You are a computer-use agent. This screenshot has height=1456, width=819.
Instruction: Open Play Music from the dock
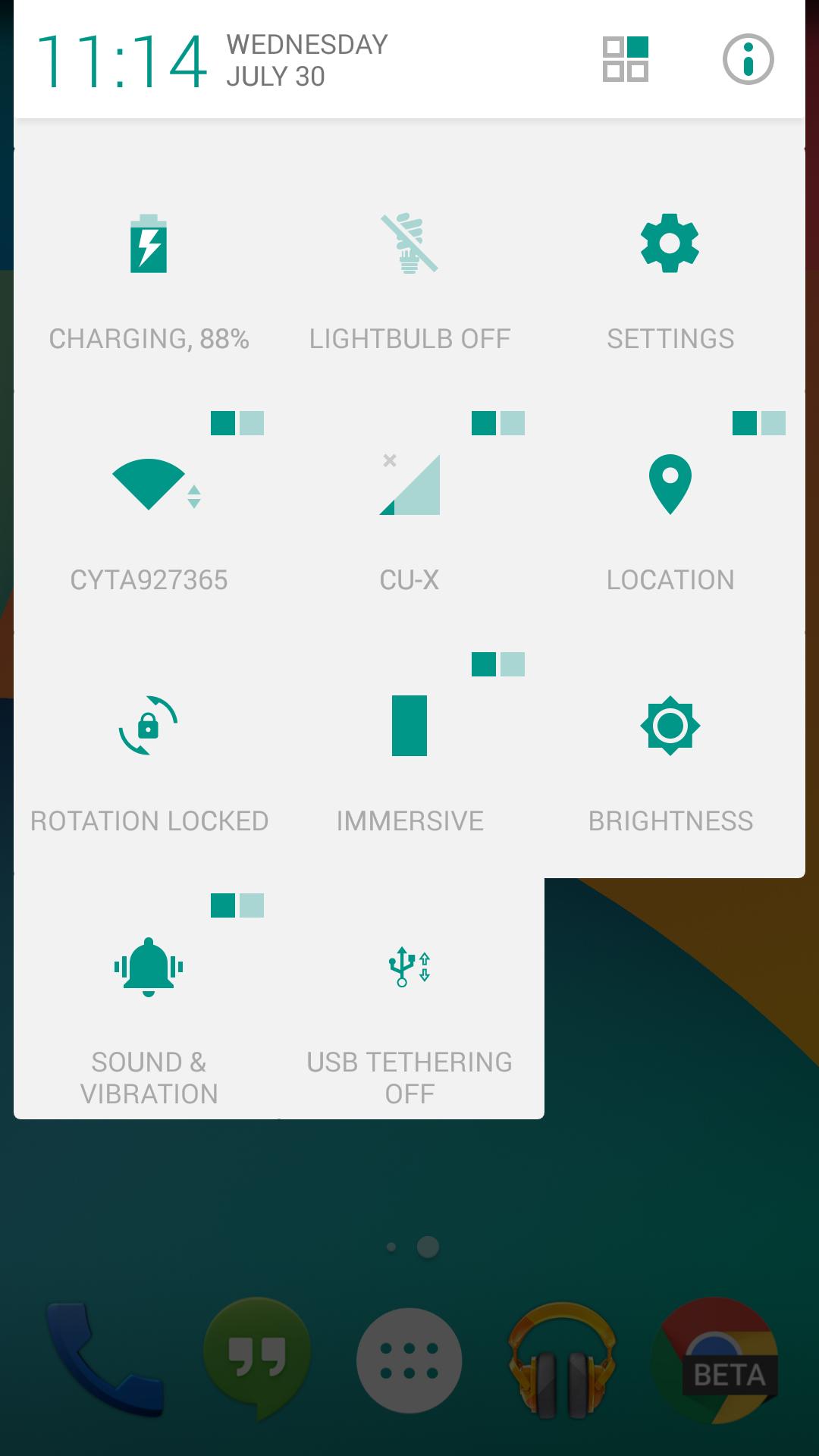pyautogui.click(x=563, y=1357)
